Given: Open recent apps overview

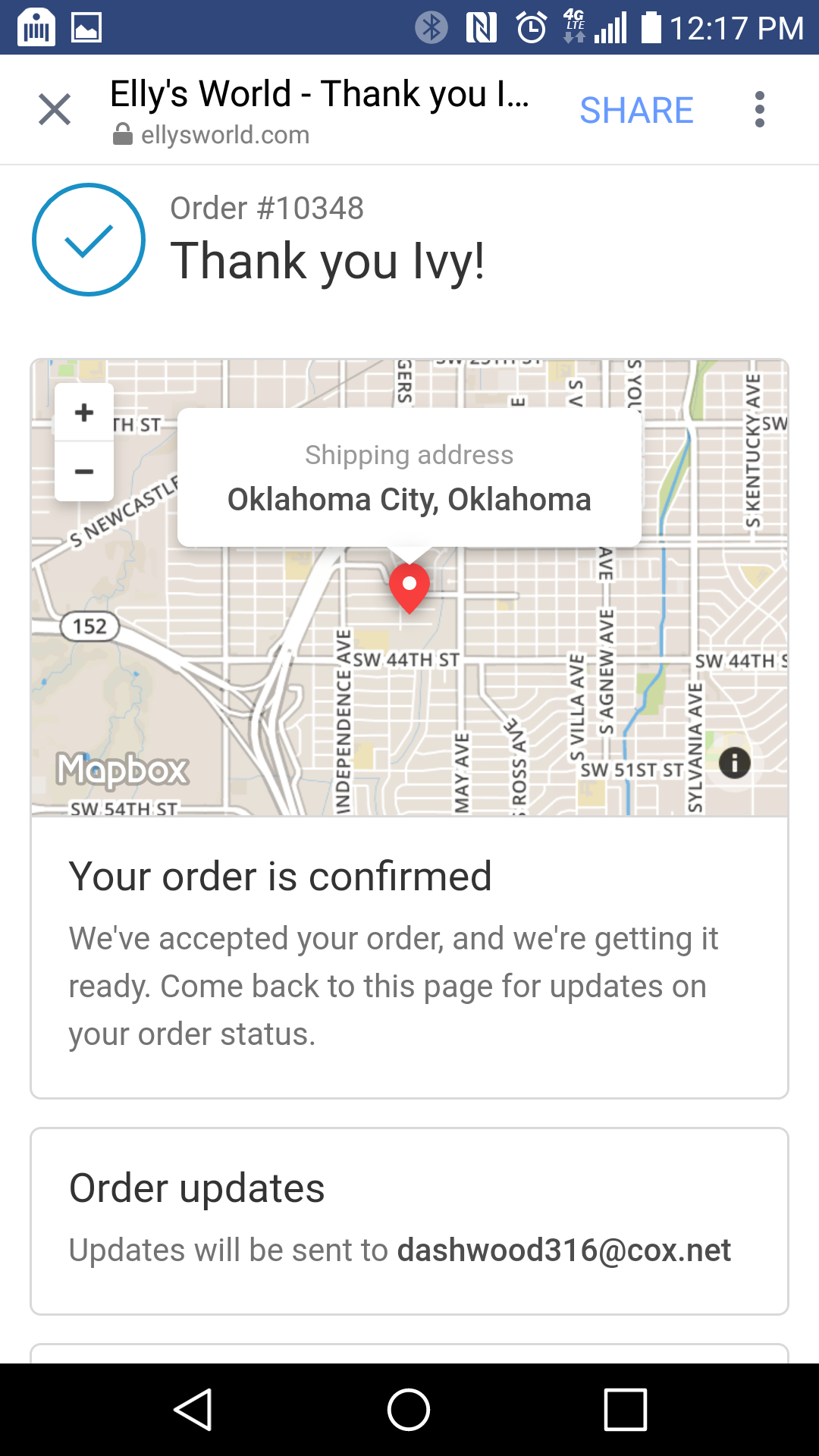Looking at the screenshot, I should click(x=625, y=1410).
